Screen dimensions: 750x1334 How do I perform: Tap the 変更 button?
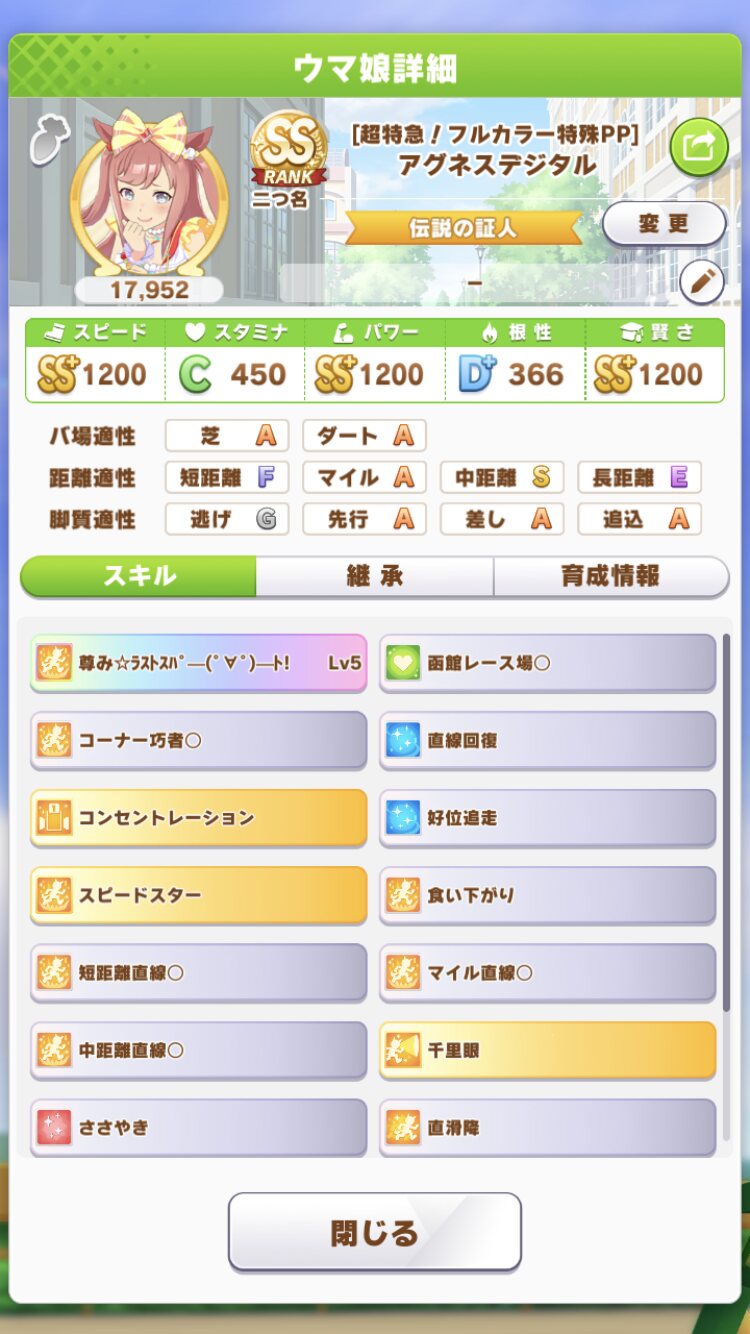tap(664, 223)
